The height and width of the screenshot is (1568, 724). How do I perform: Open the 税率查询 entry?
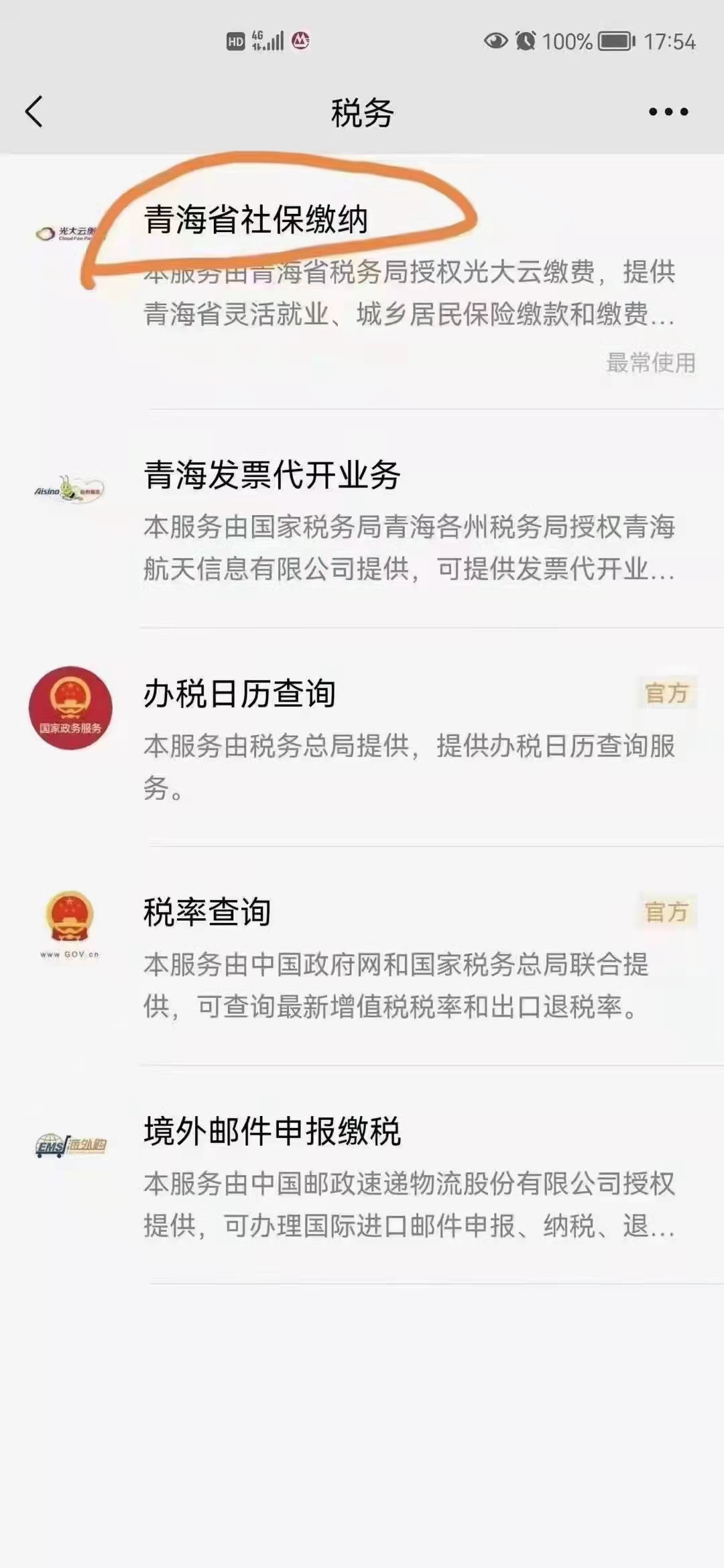[x=362, y=956]
